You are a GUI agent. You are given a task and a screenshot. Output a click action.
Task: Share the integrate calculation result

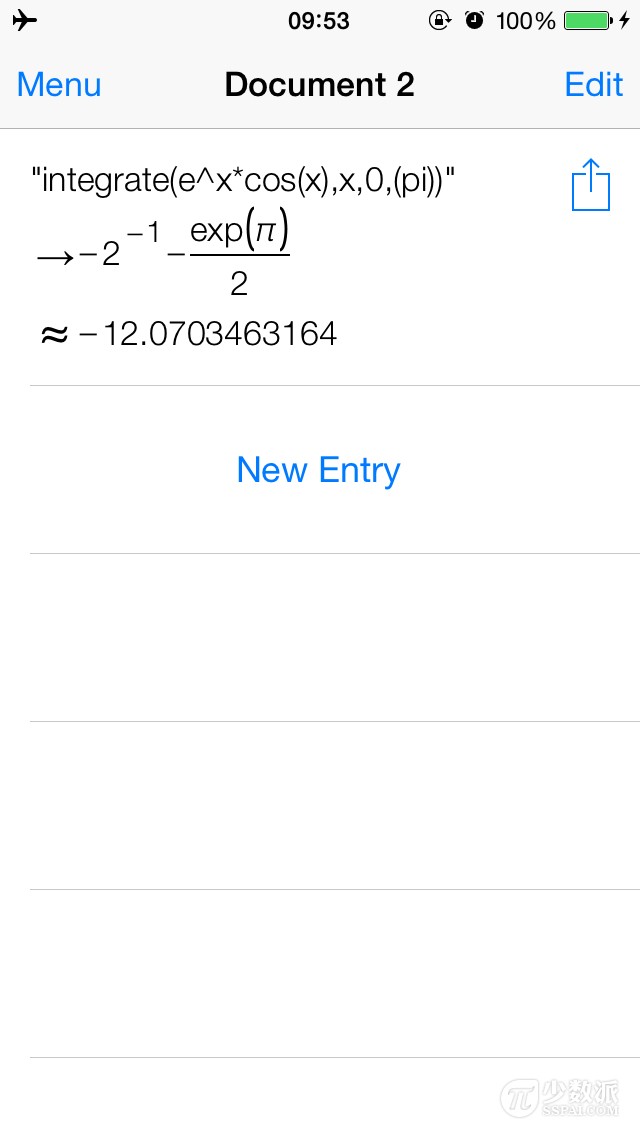[x=591, y=185]
